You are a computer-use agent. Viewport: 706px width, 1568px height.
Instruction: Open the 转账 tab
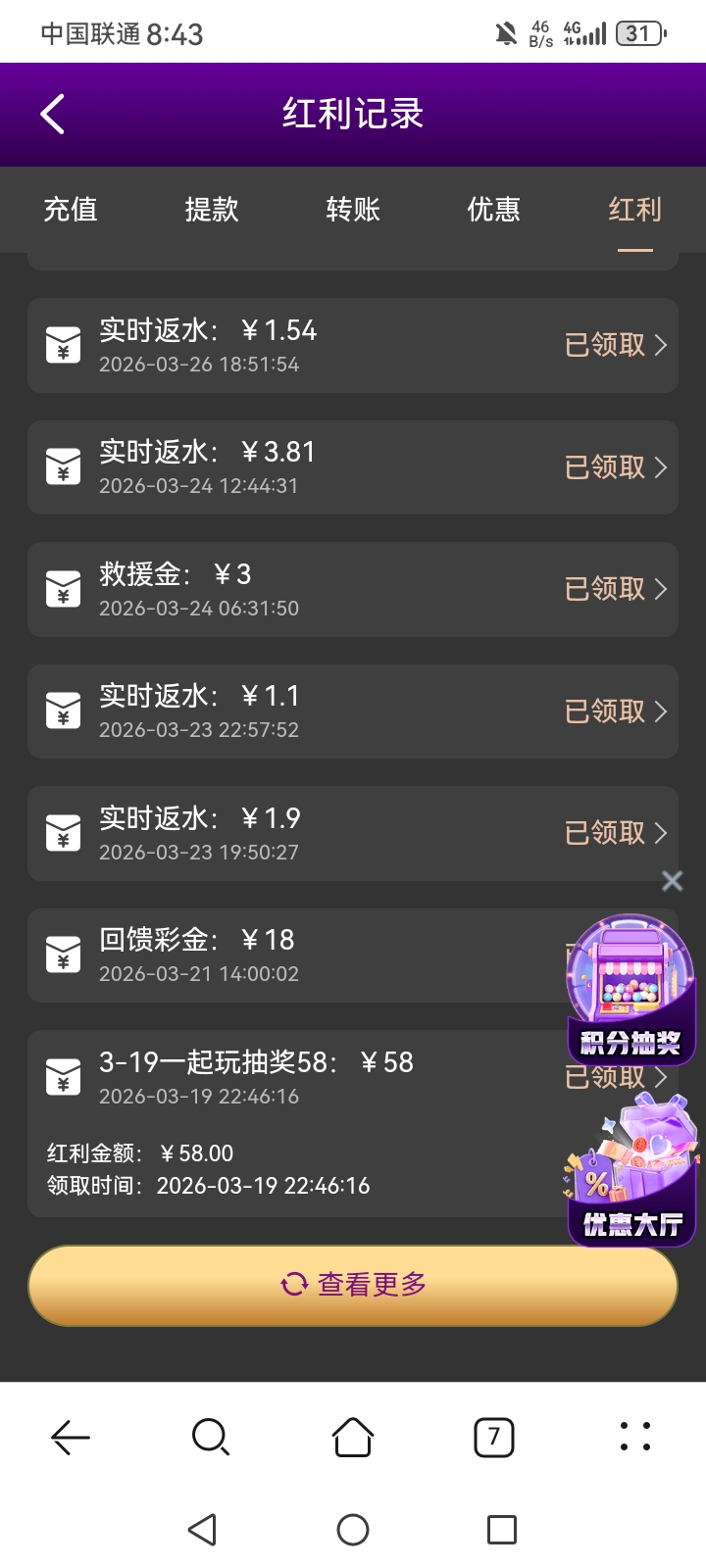(353, 211)
